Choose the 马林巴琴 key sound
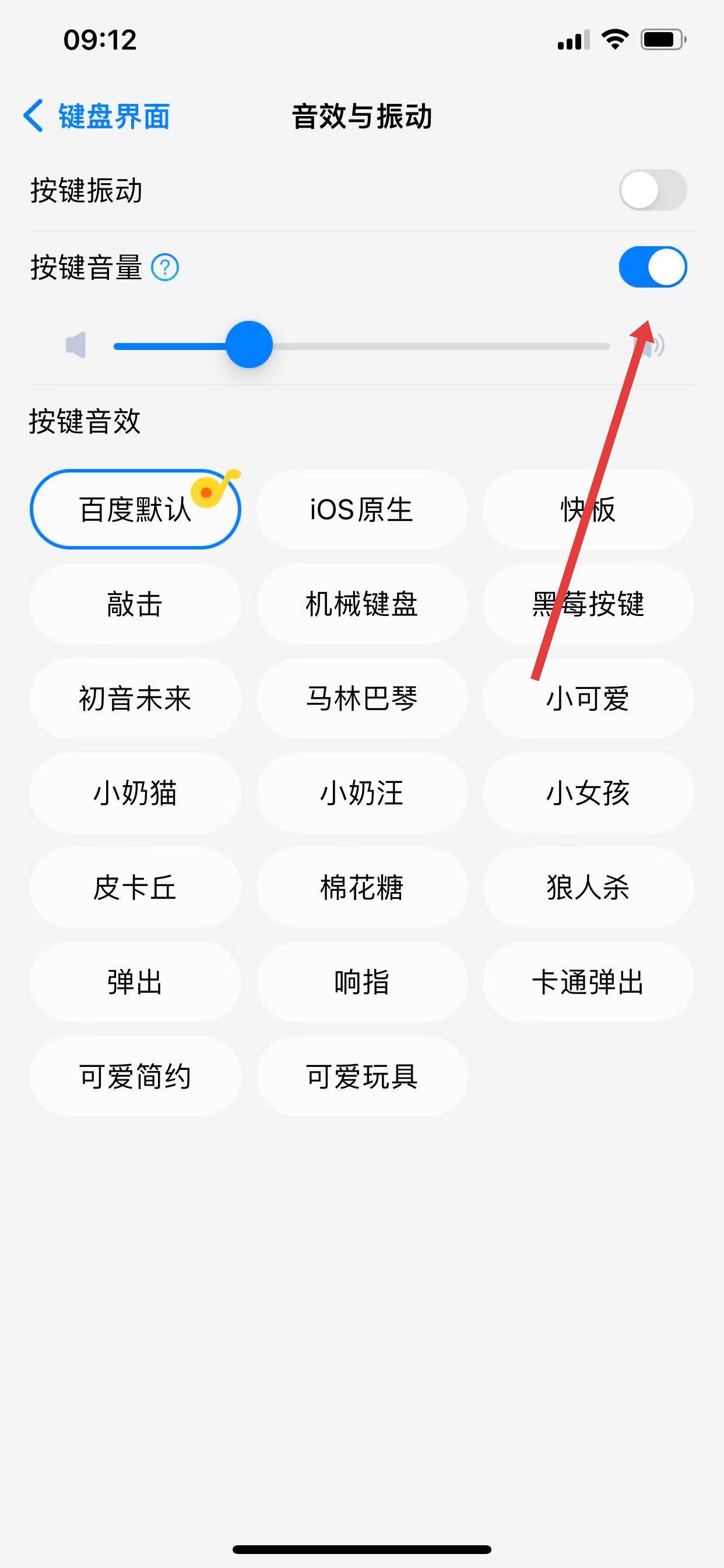 click(361, 698)
